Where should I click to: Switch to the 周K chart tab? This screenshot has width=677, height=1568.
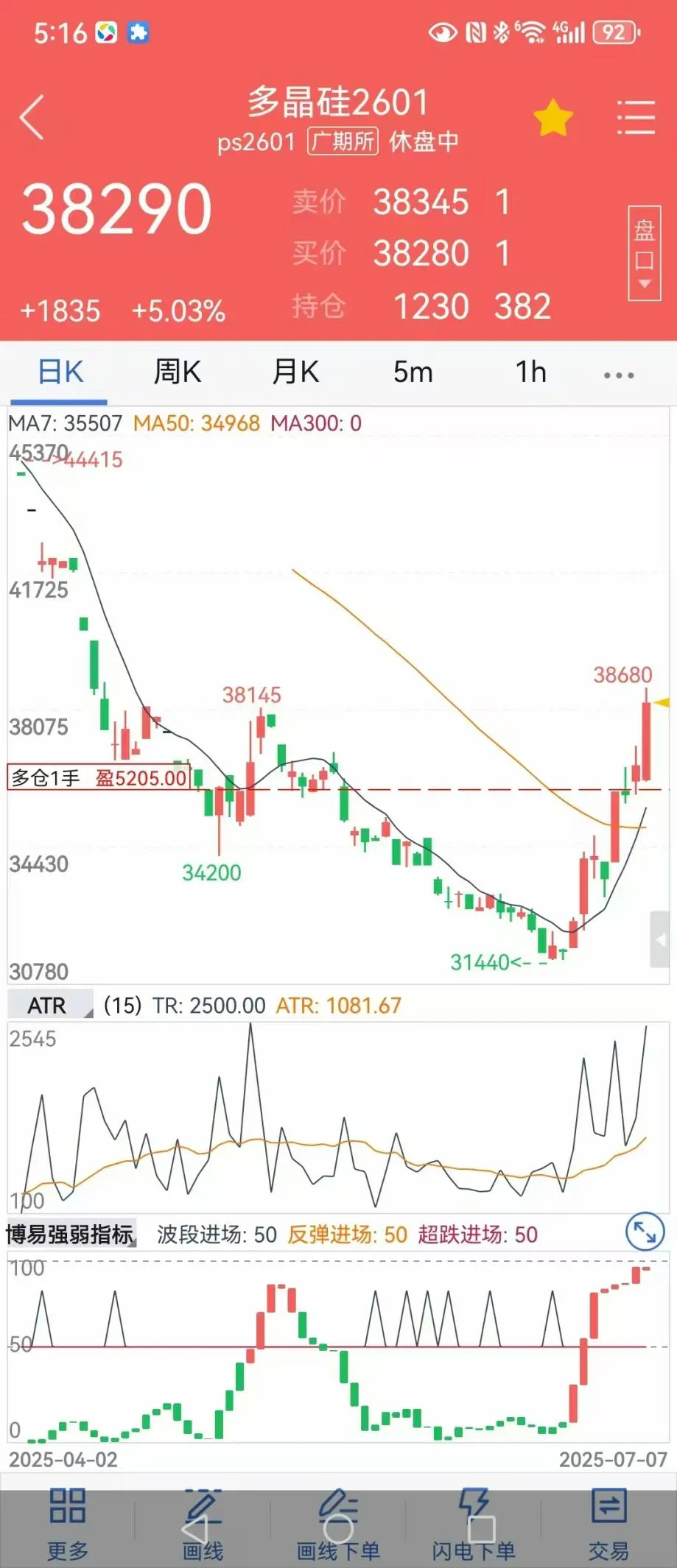[177, 372]
